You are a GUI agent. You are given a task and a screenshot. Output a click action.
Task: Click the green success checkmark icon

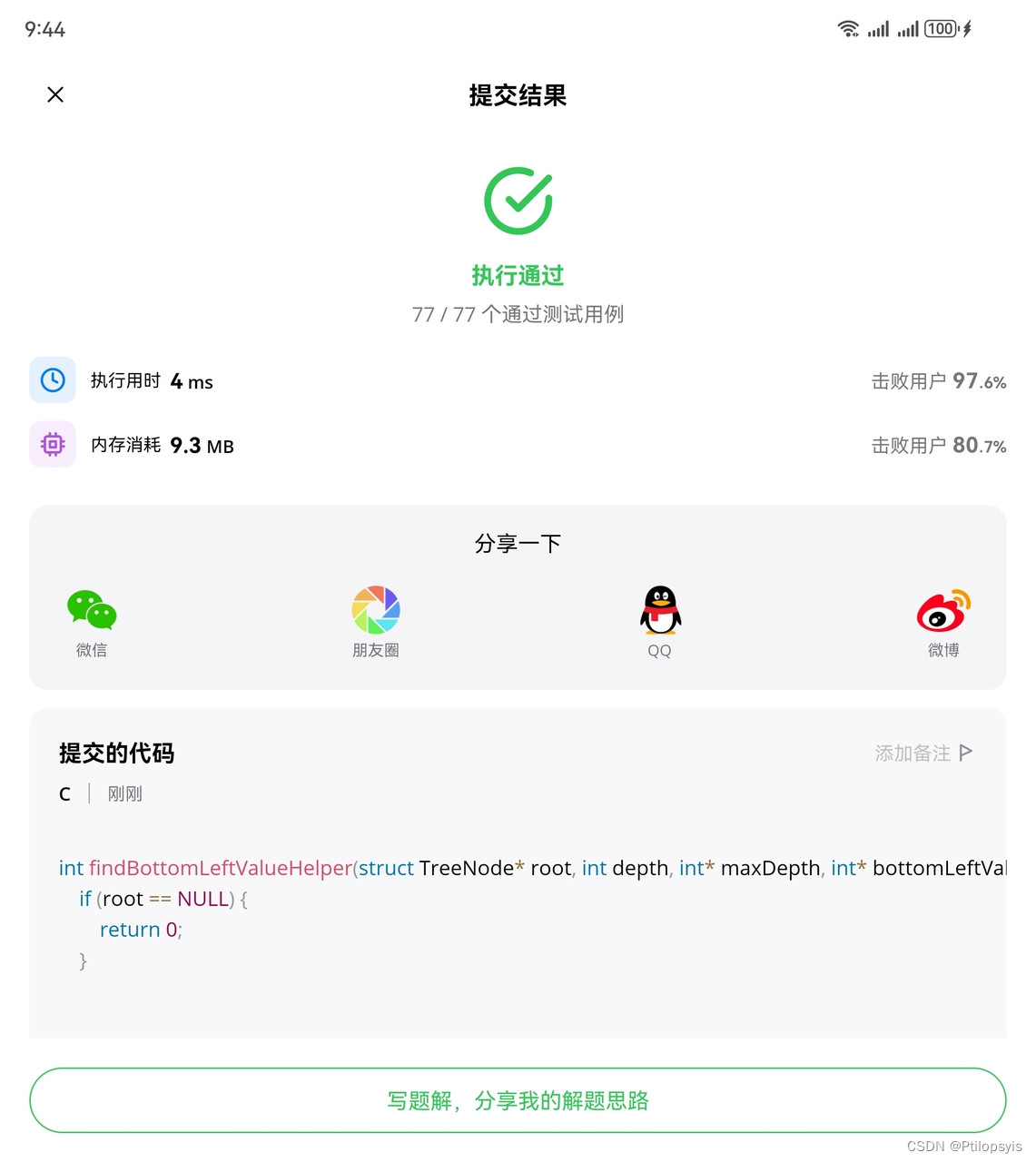(518, 200)
